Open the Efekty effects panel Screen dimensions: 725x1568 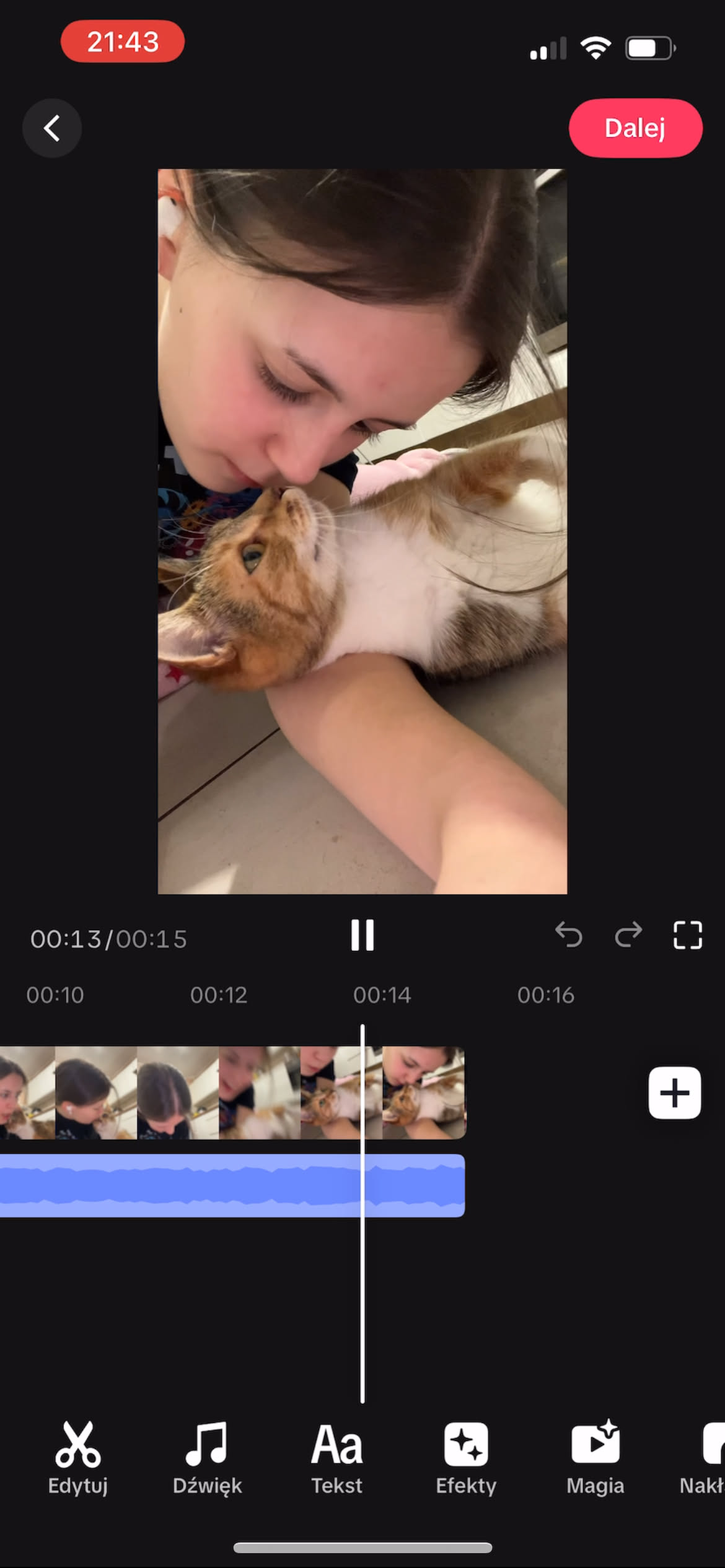click(466, 1457)
